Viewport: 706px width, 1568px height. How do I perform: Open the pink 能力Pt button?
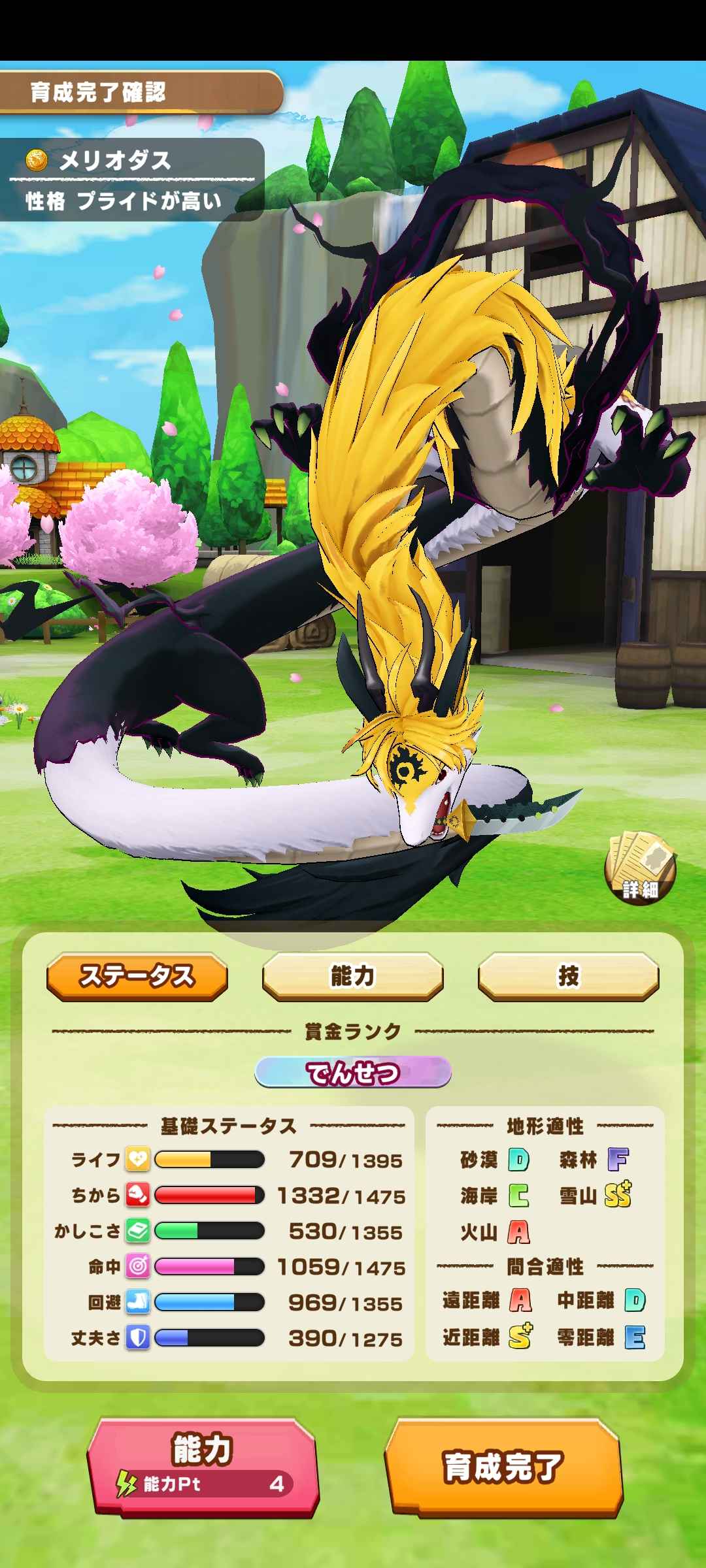pyautogui.click(x=203, y=1467)
